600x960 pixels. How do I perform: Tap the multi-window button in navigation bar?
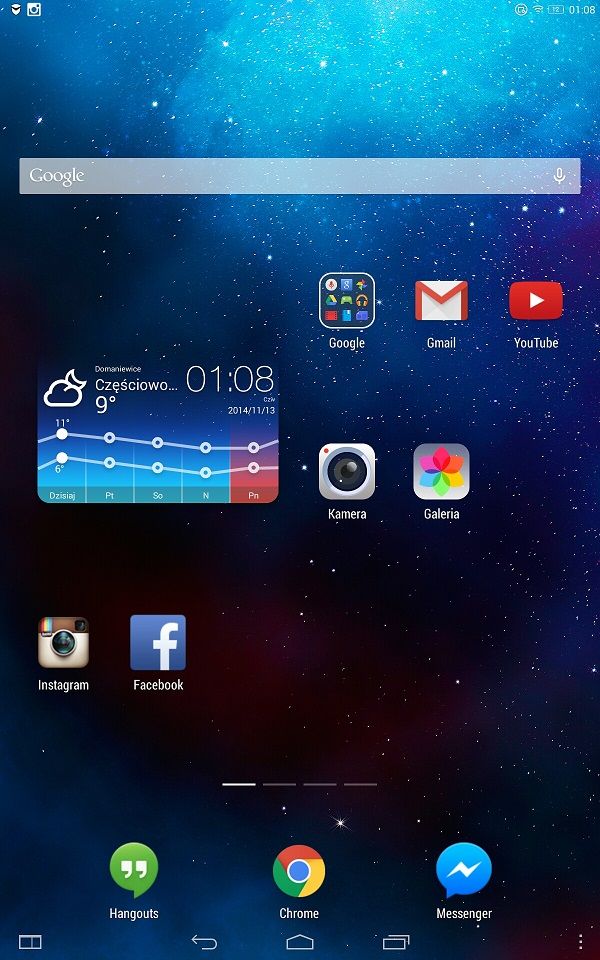[x=30, y=942]
